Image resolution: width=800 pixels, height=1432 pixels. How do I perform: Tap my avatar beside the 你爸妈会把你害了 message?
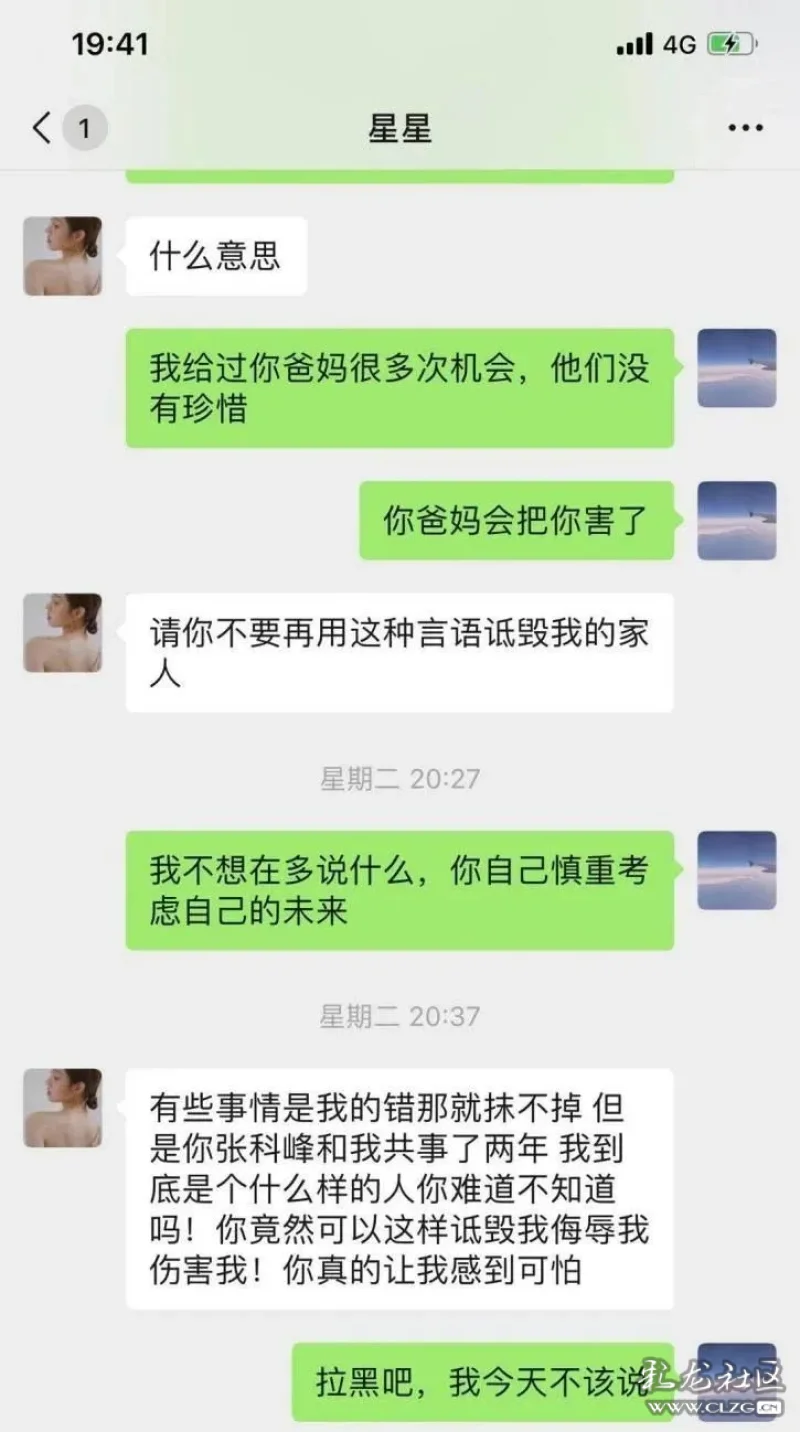coord(736,520)
